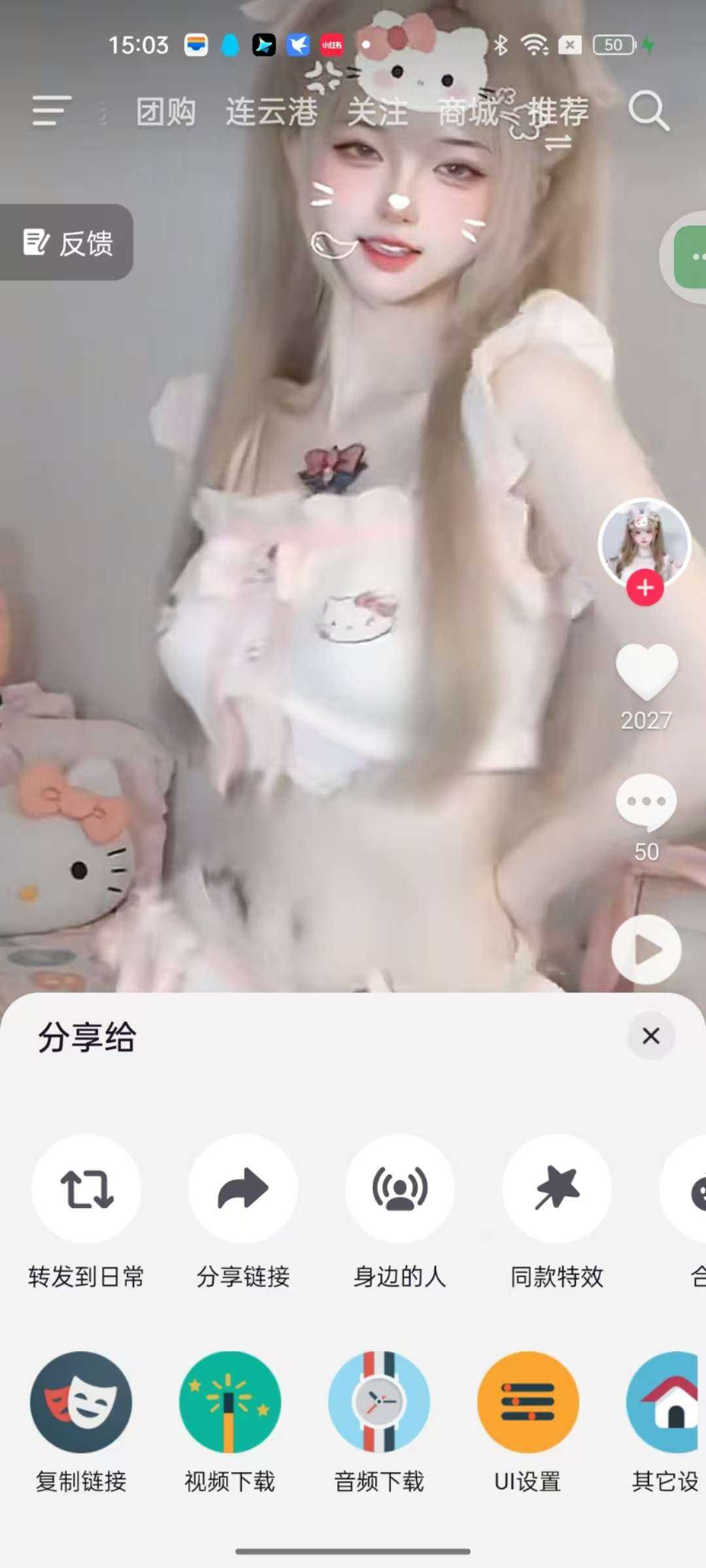Start 视频下载 video download

230,1402
